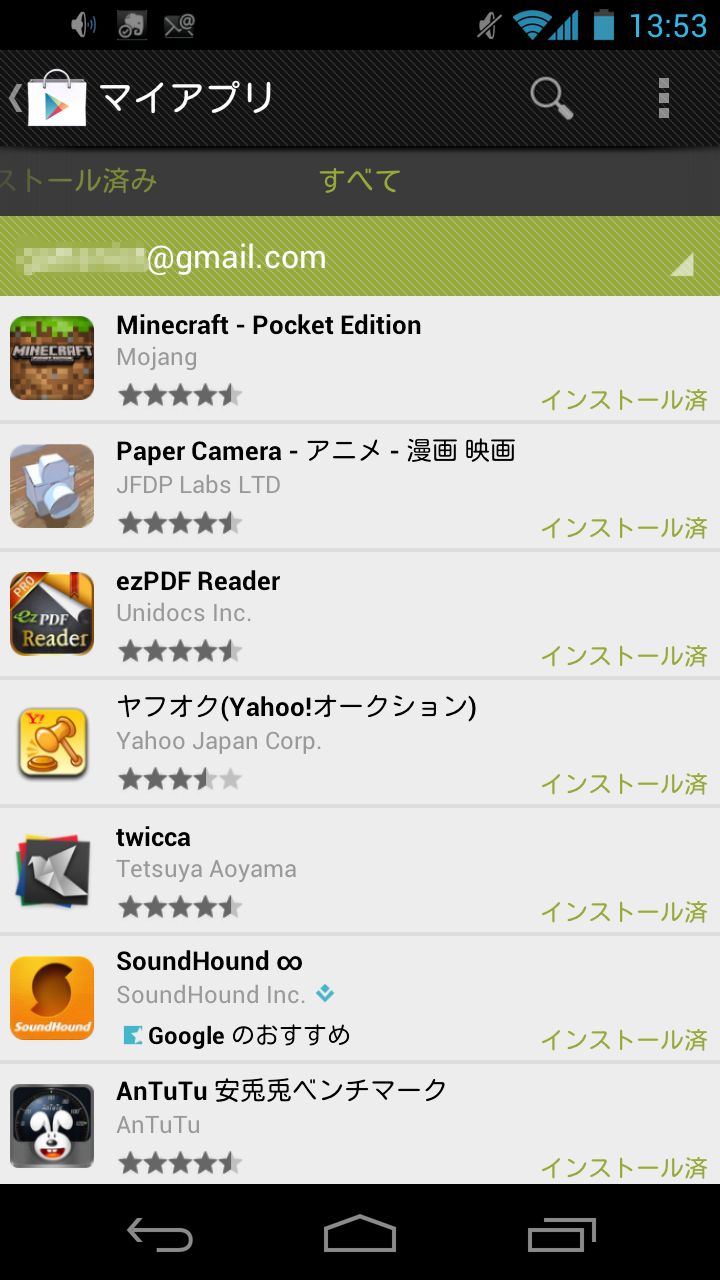Open ezPDF Reader app page

point(360,614)
